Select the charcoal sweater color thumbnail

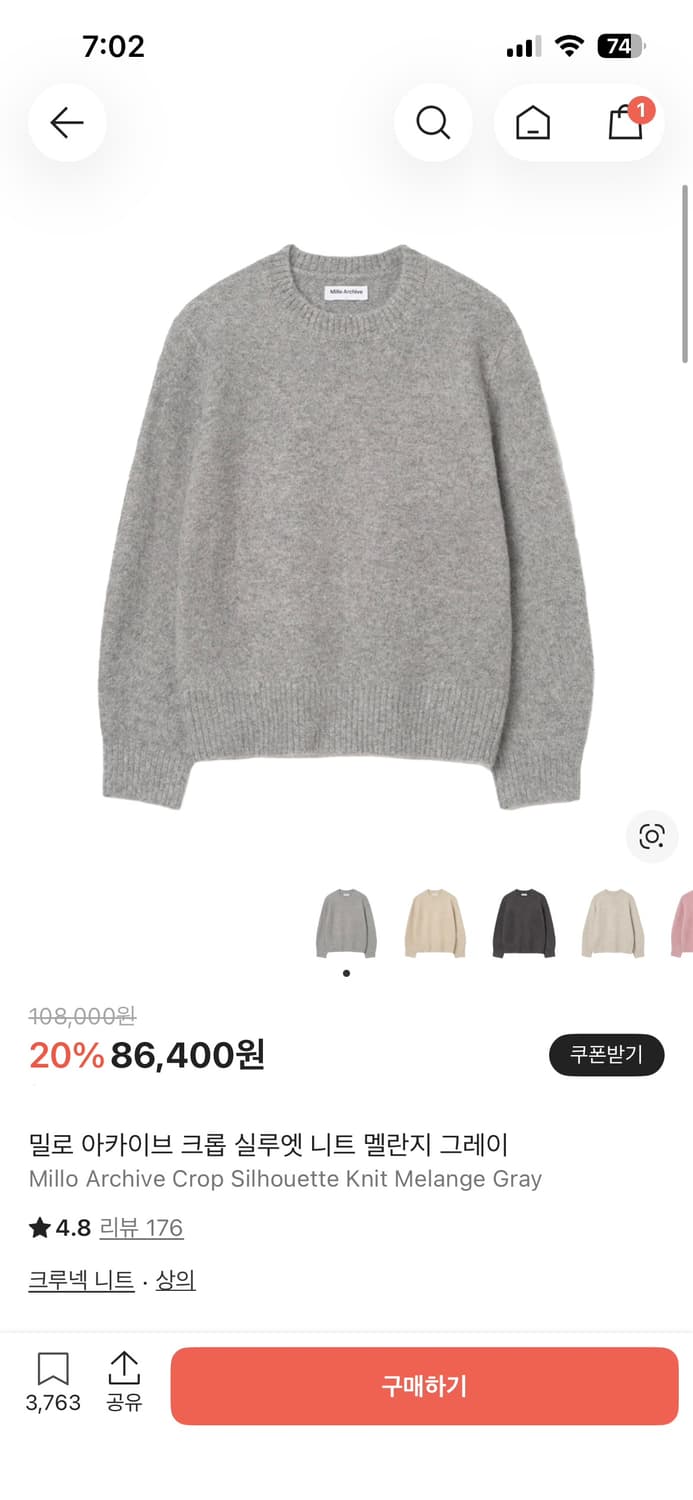click(524, 923)
